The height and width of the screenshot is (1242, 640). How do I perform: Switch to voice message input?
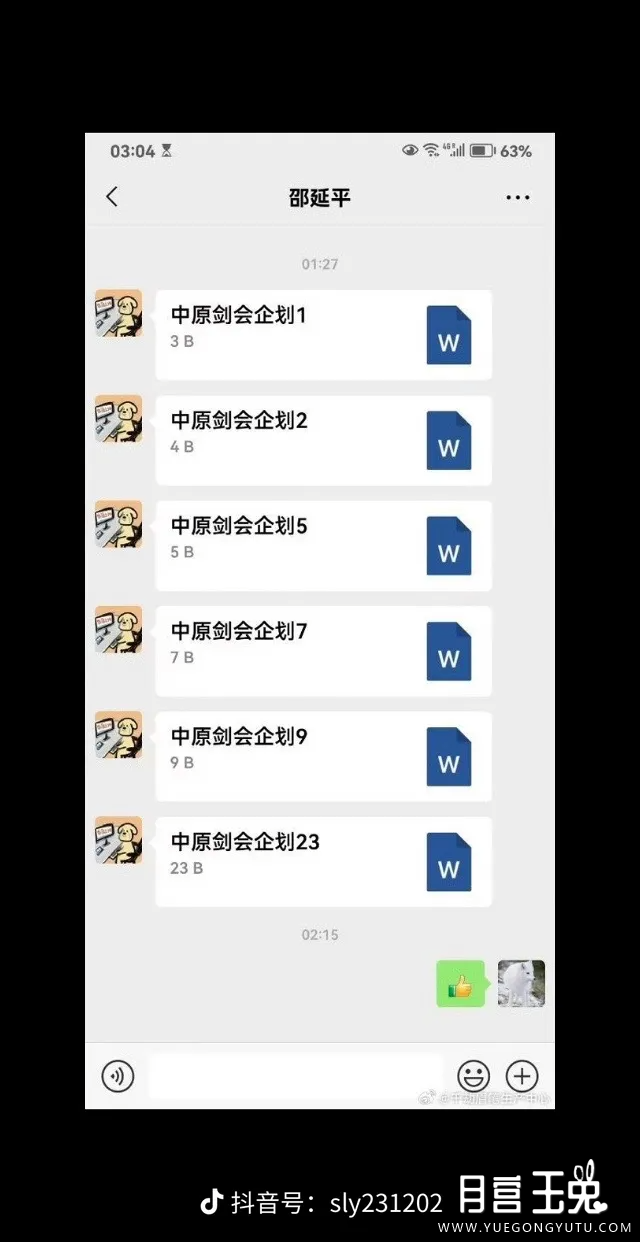coord(118,1076)
